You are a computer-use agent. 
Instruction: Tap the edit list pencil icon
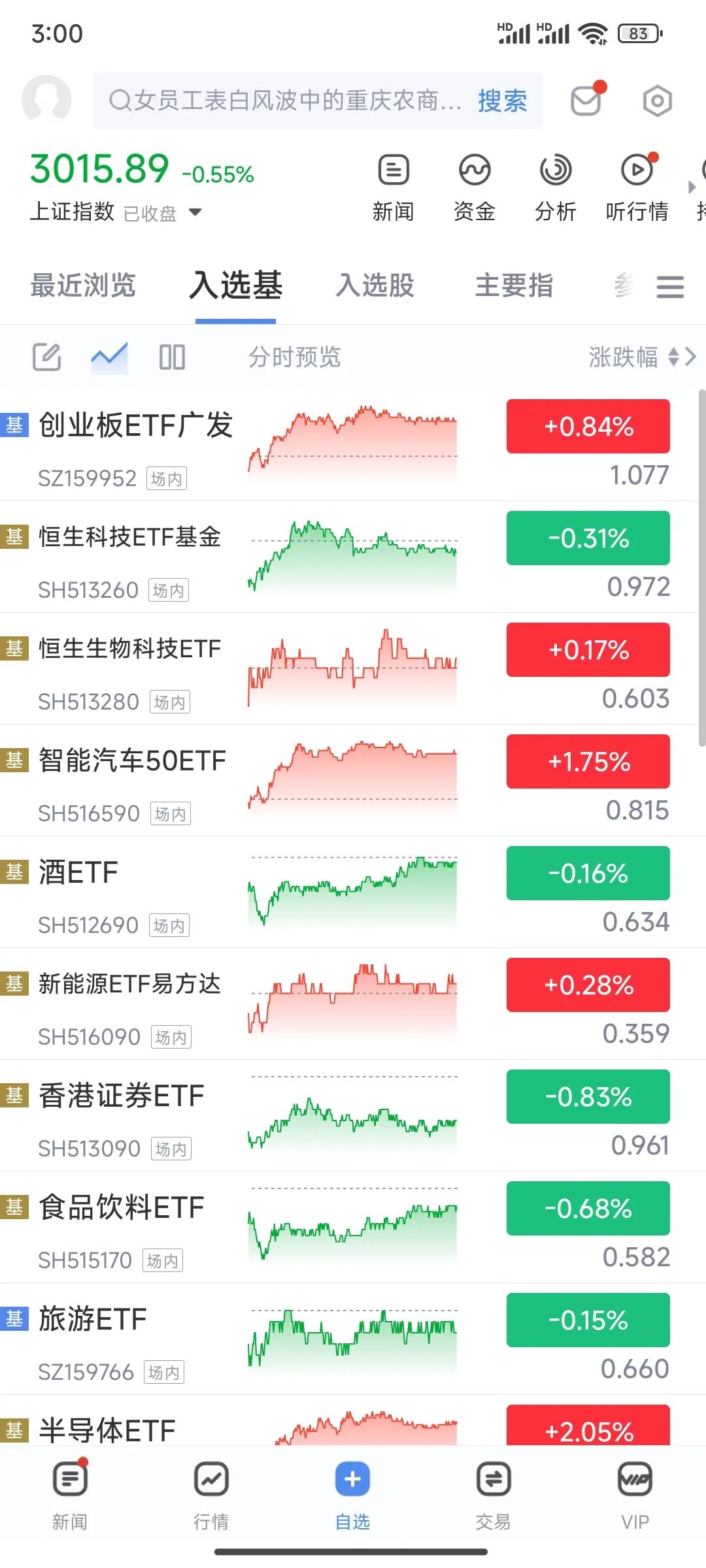47,357
